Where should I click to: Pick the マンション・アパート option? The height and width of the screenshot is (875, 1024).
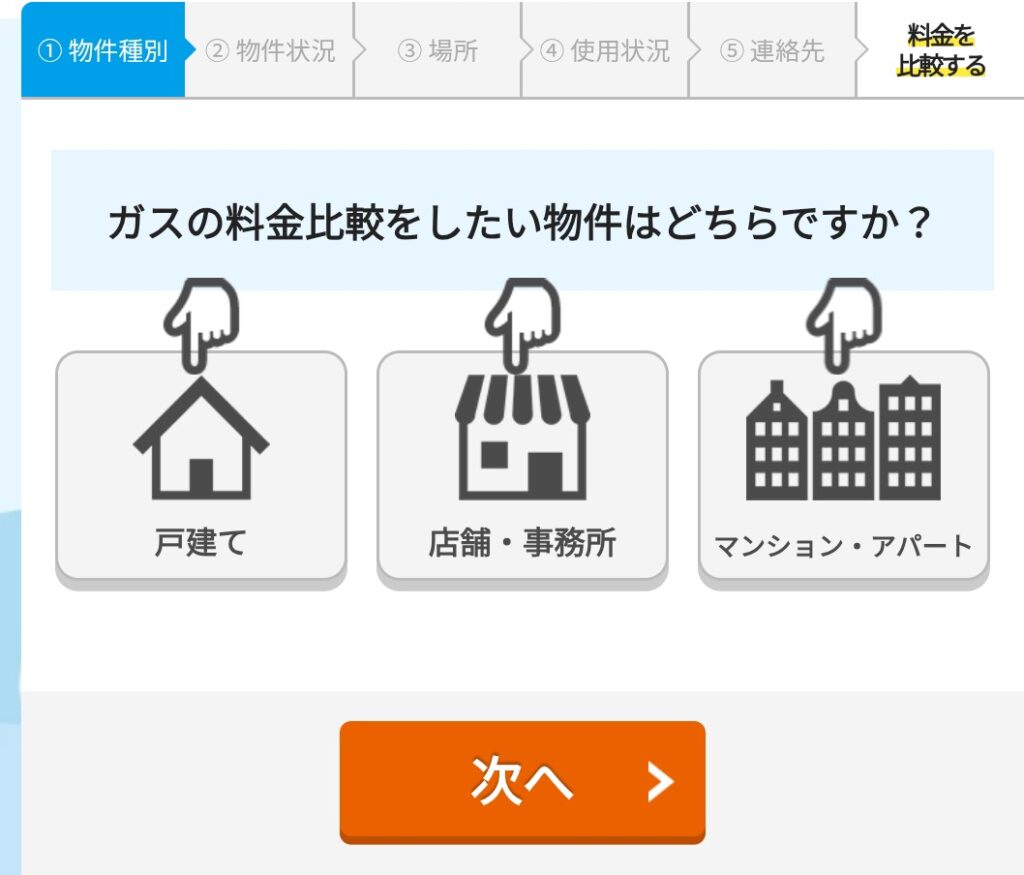click(x=843, y=465)
